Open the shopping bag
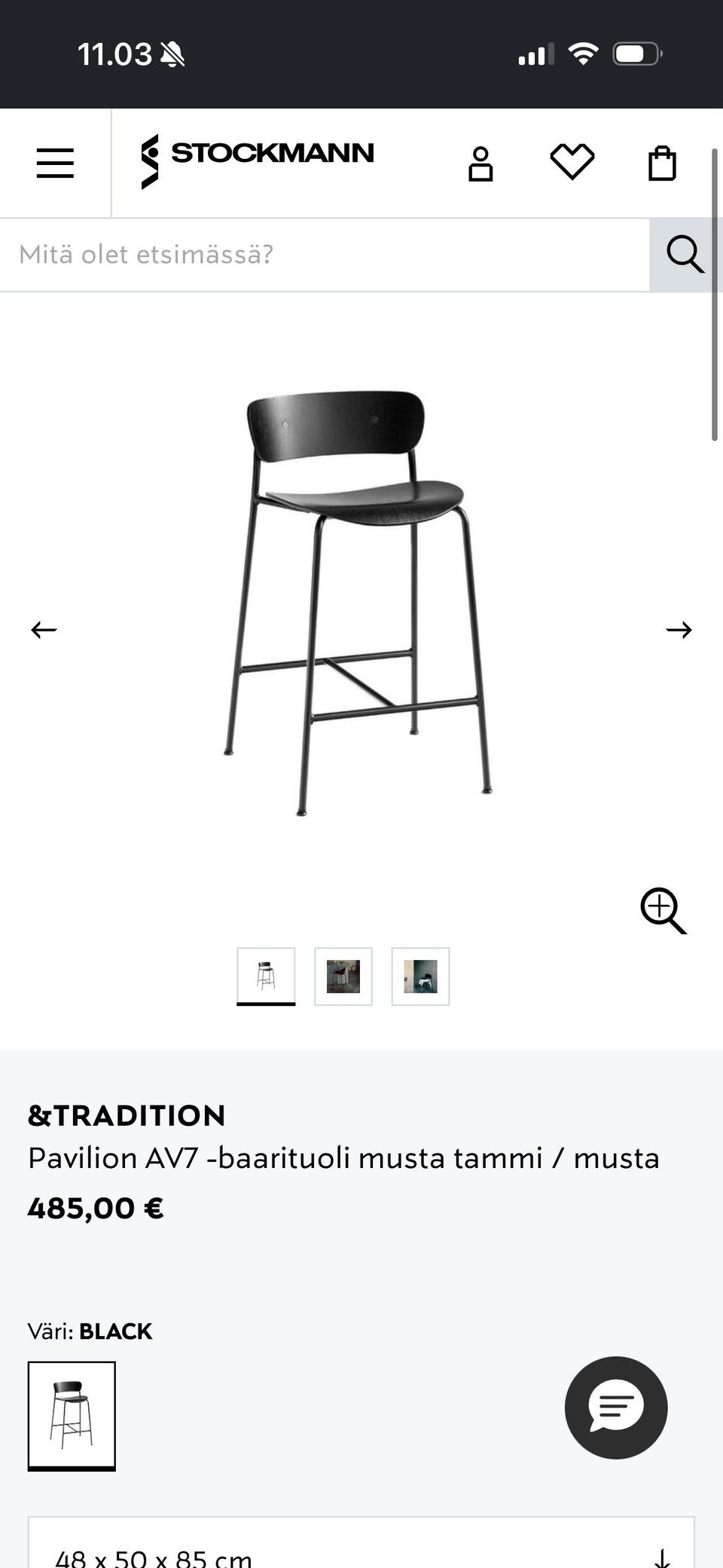This screenshot has height=1568, width=723. [662, 163]
